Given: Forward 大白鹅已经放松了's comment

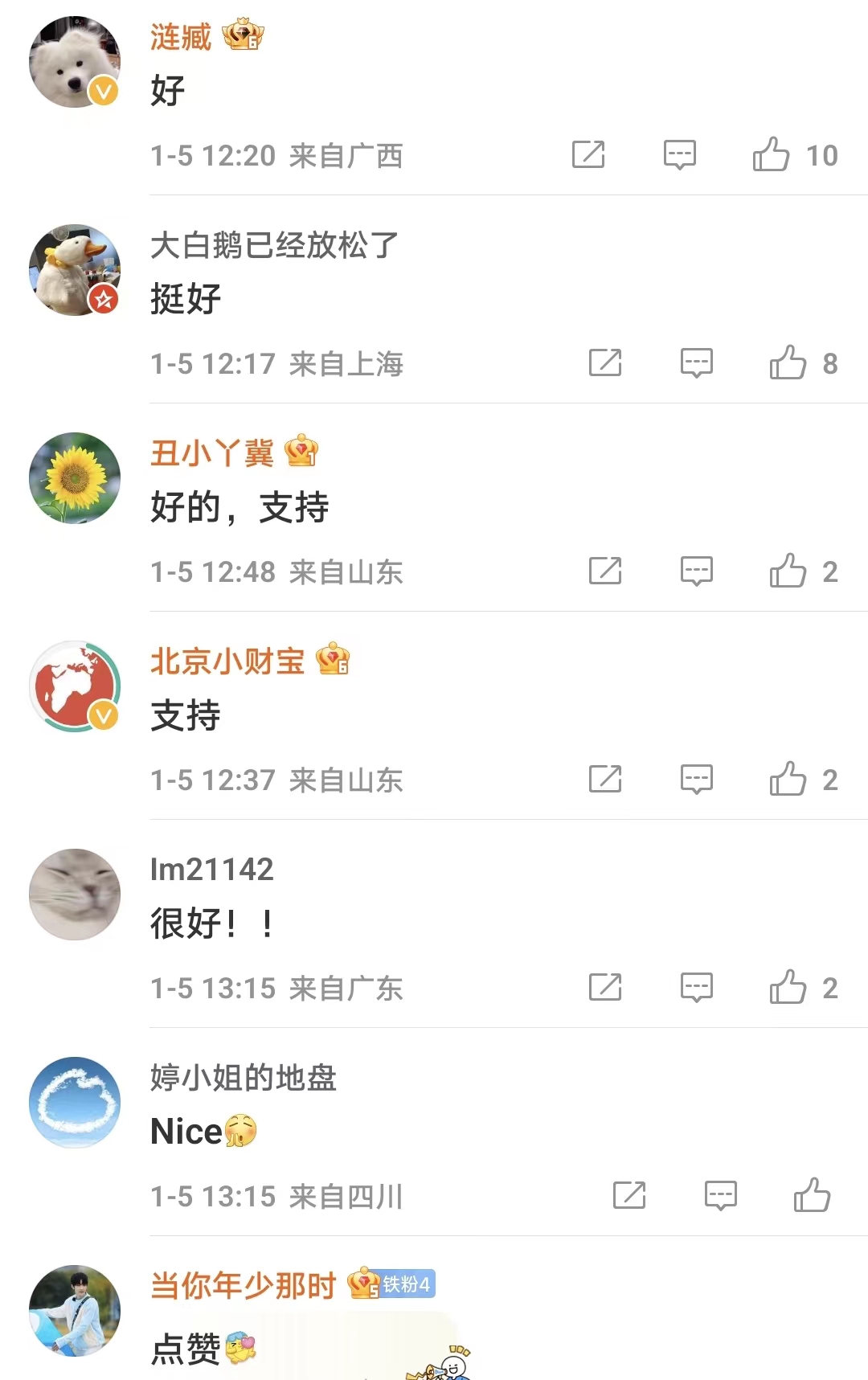Looking at the screenshot, I should tap(605, 363).
